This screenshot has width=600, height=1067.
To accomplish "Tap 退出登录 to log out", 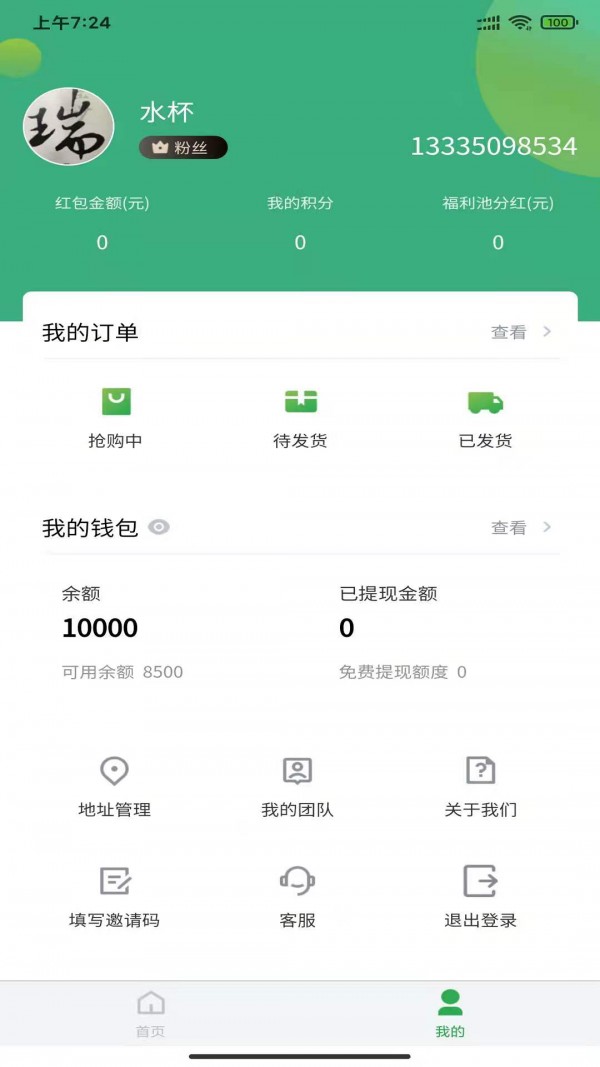I will click(x=481, y=897).
